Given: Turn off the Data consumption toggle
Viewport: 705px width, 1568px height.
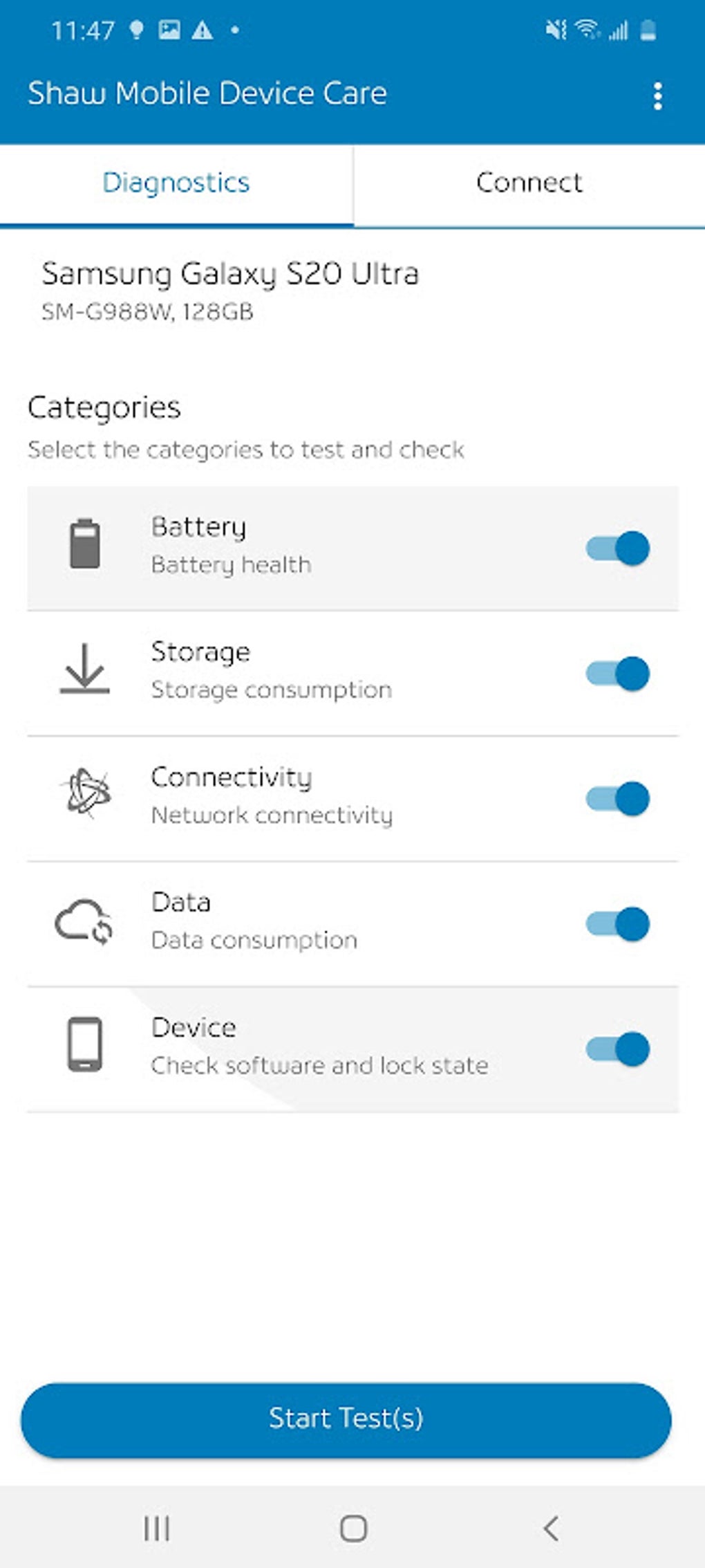Looking at the screenshot, I should point(617,922).
